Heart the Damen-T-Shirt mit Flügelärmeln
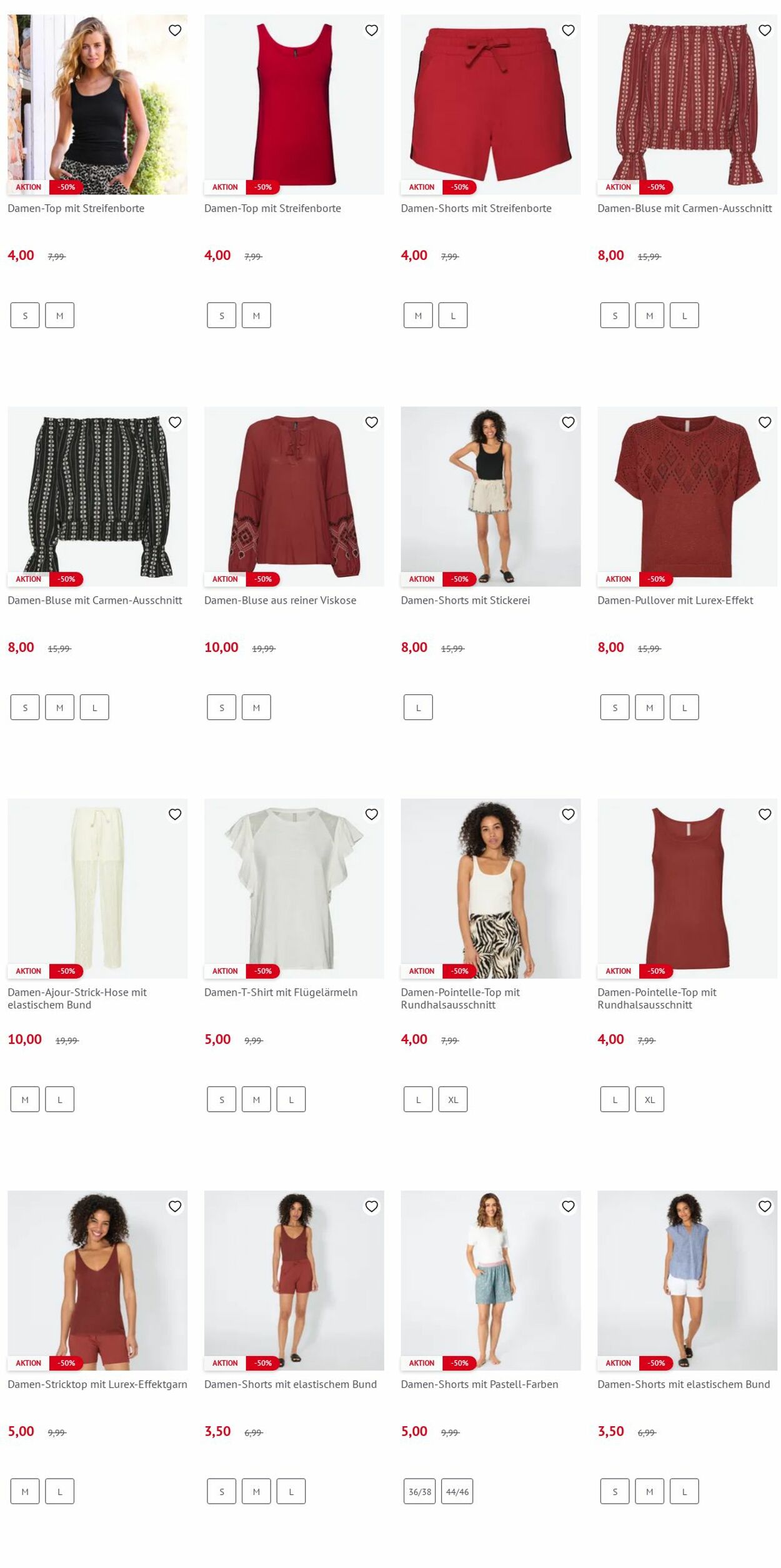781x1568 pixels. coord(372,814)
